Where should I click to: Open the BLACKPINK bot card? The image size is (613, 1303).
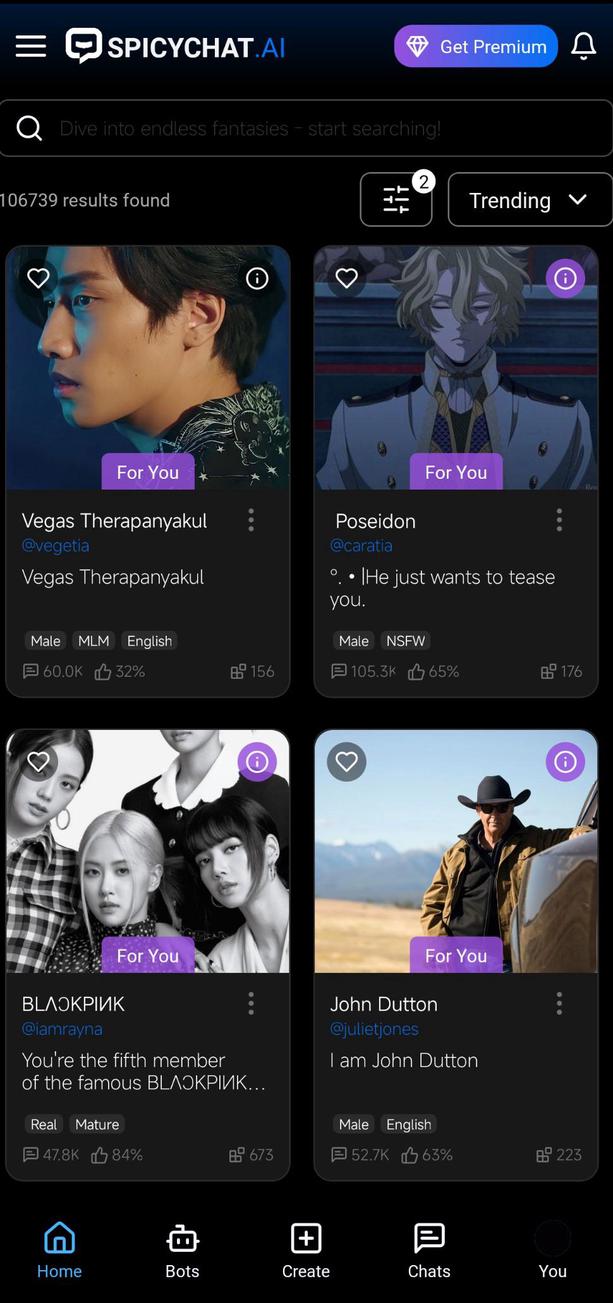tap(148, 850)
